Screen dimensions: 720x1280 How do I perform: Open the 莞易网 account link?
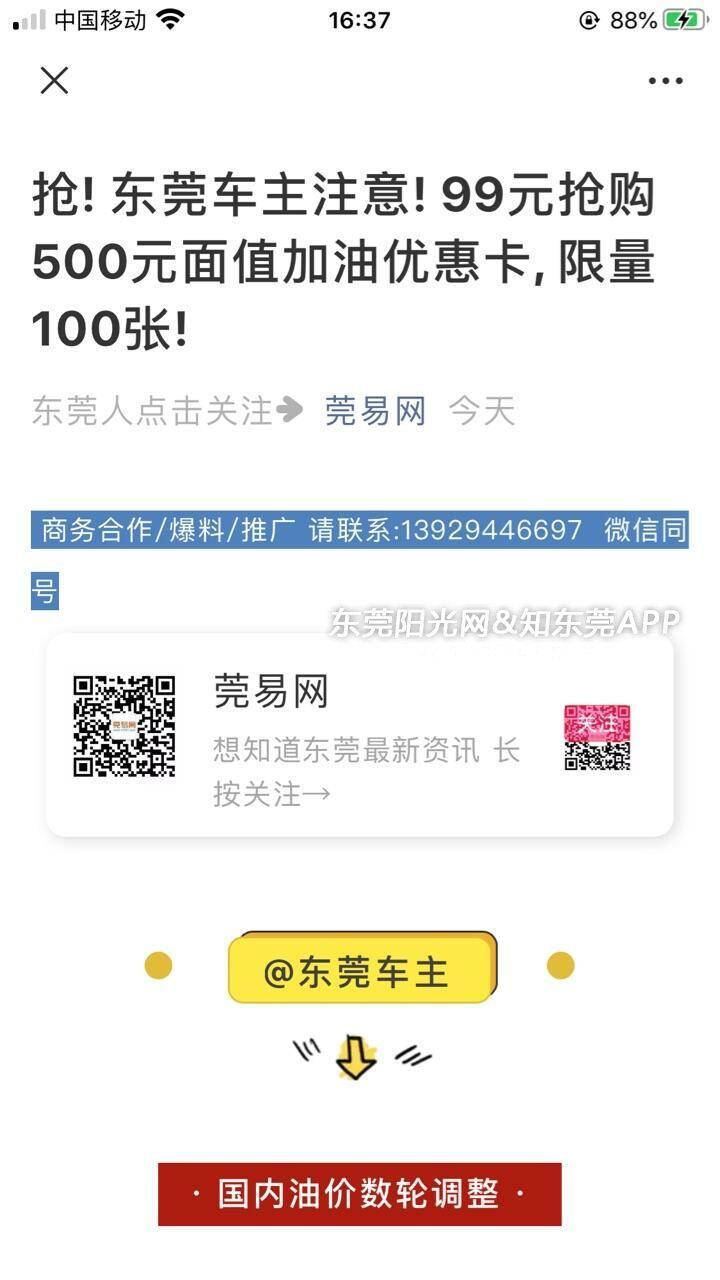[x=375, y=411]
